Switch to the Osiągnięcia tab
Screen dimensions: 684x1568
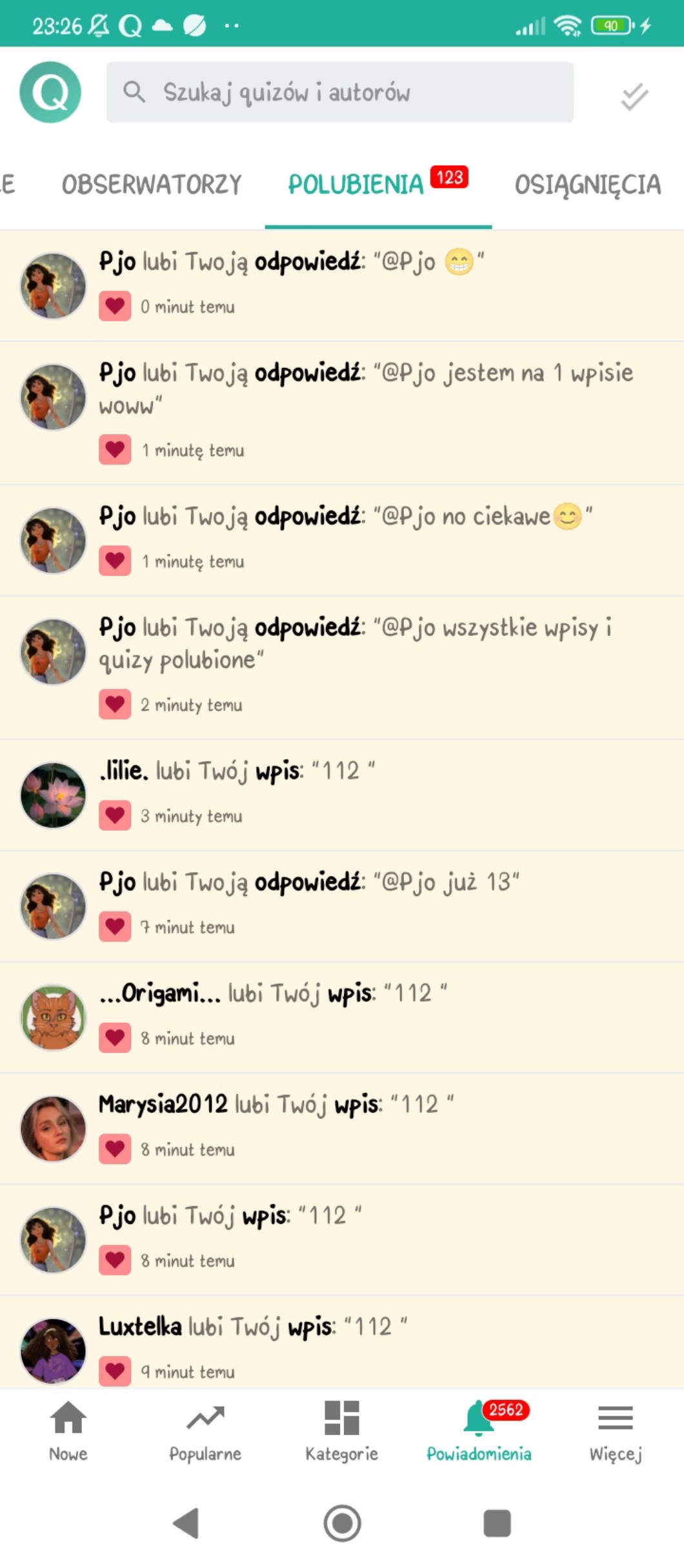click(x=587, y=185)
